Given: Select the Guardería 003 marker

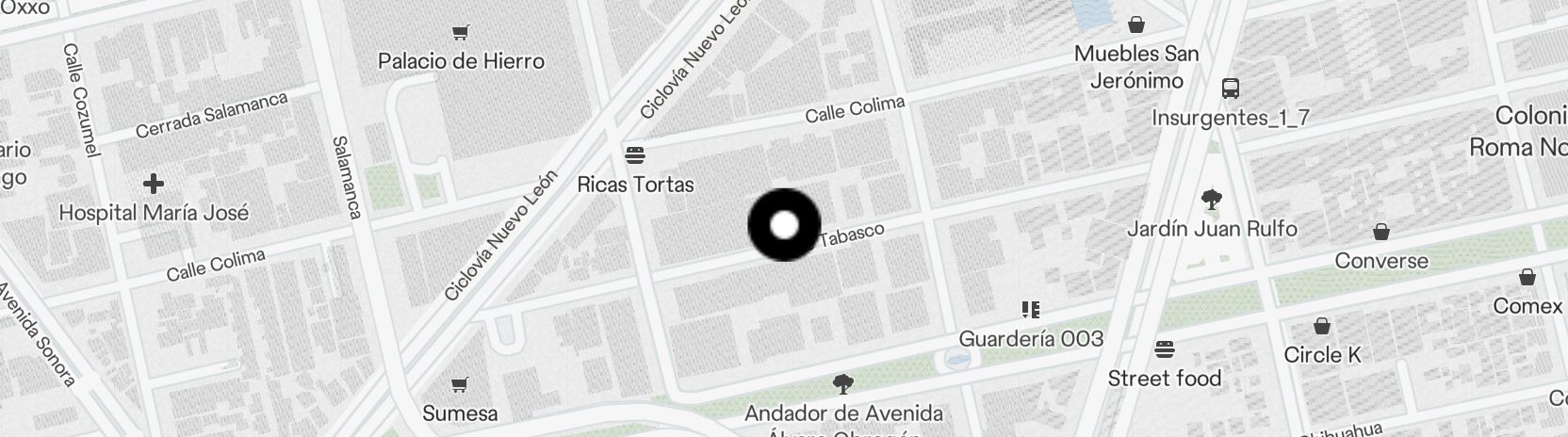Looking at the screenshot, I should tap(1030, 309).
